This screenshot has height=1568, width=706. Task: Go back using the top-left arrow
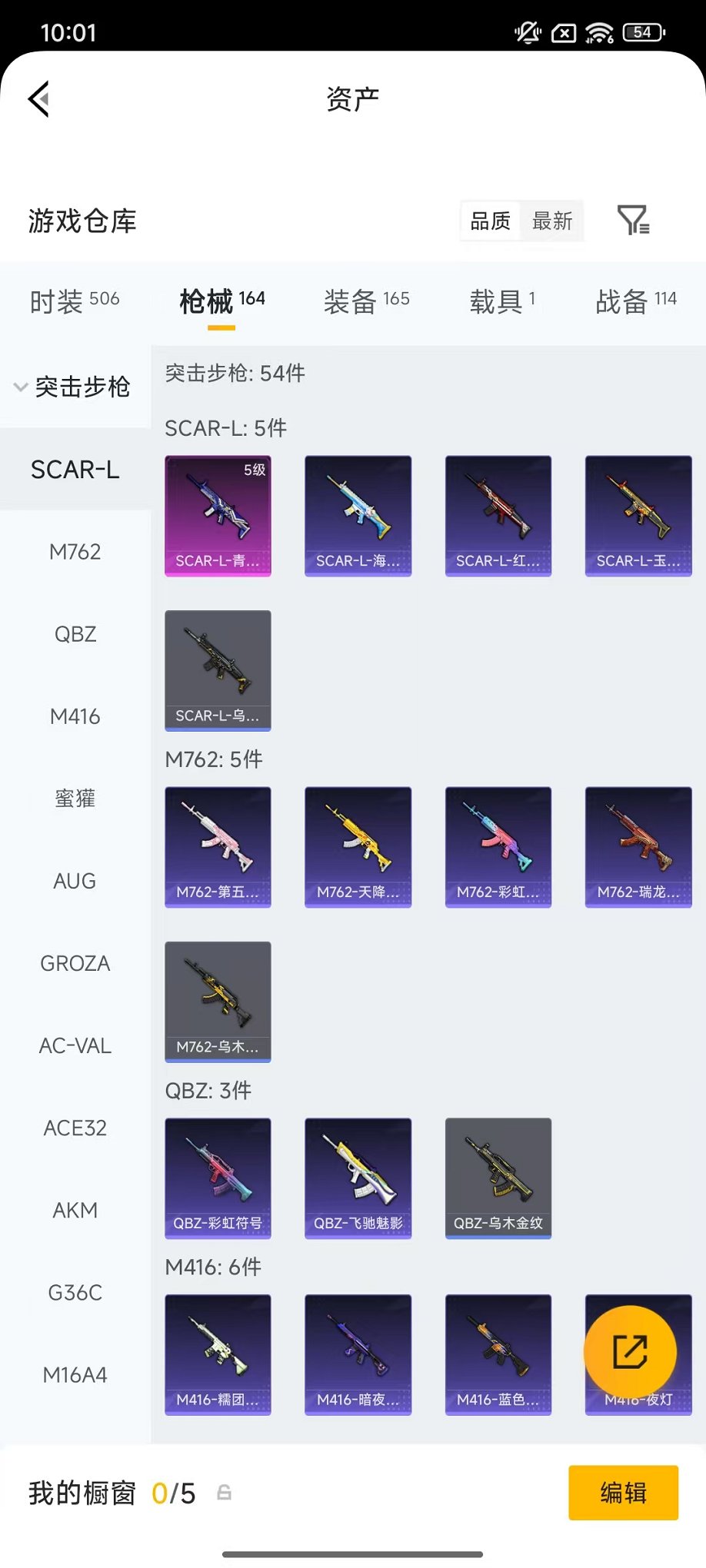coord(39,99)
